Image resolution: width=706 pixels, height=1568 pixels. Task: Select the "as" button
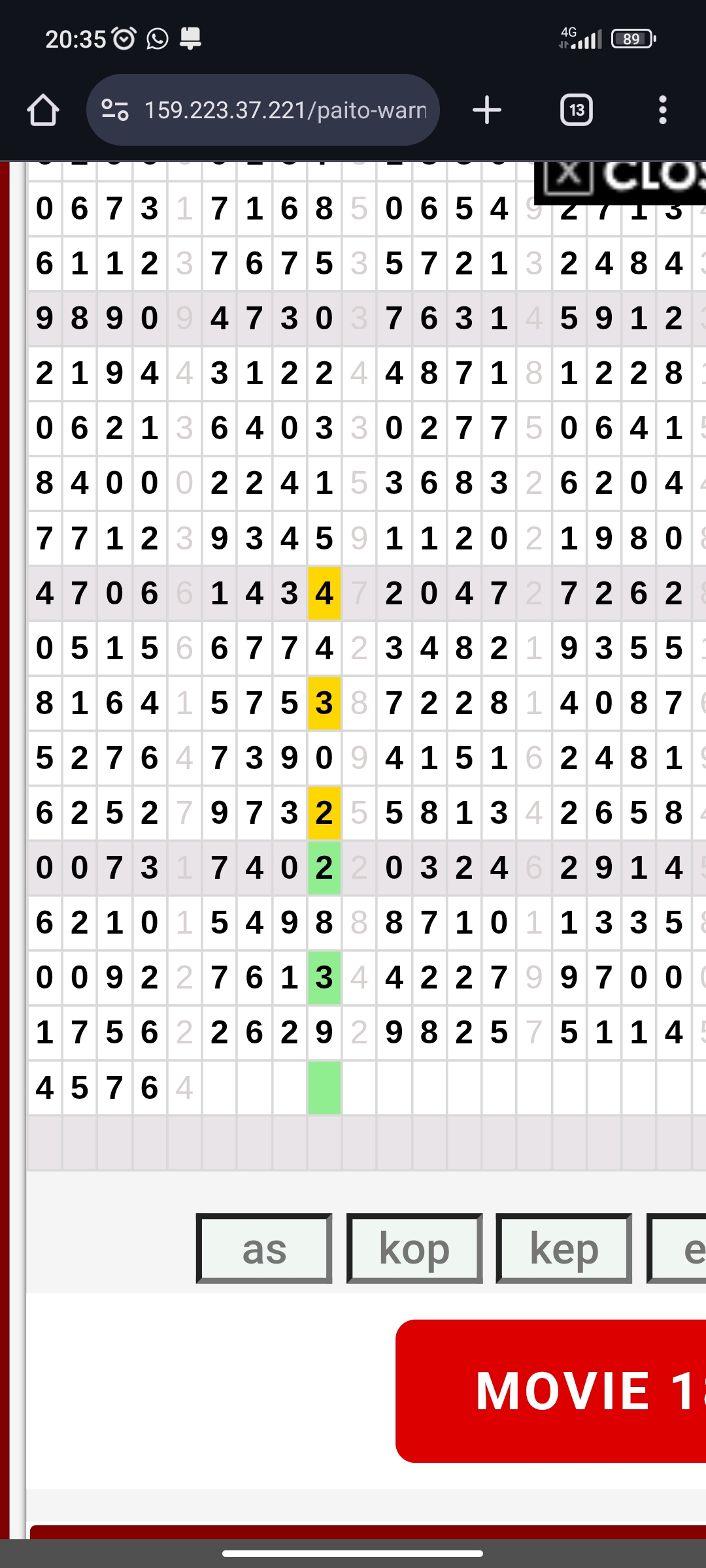click(x=264, y=1249)
